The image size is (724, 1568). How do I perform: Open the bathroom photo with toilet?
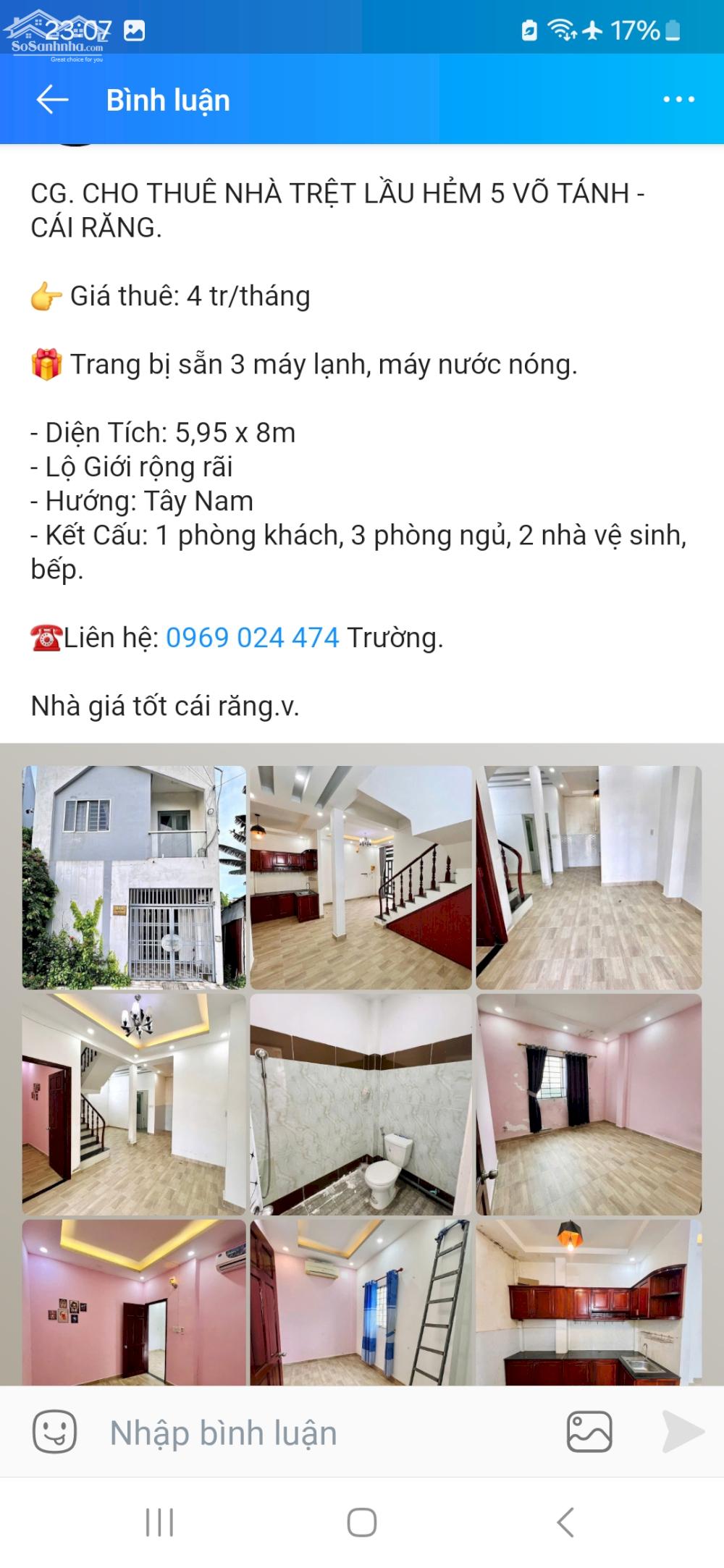pos(361,1105)
